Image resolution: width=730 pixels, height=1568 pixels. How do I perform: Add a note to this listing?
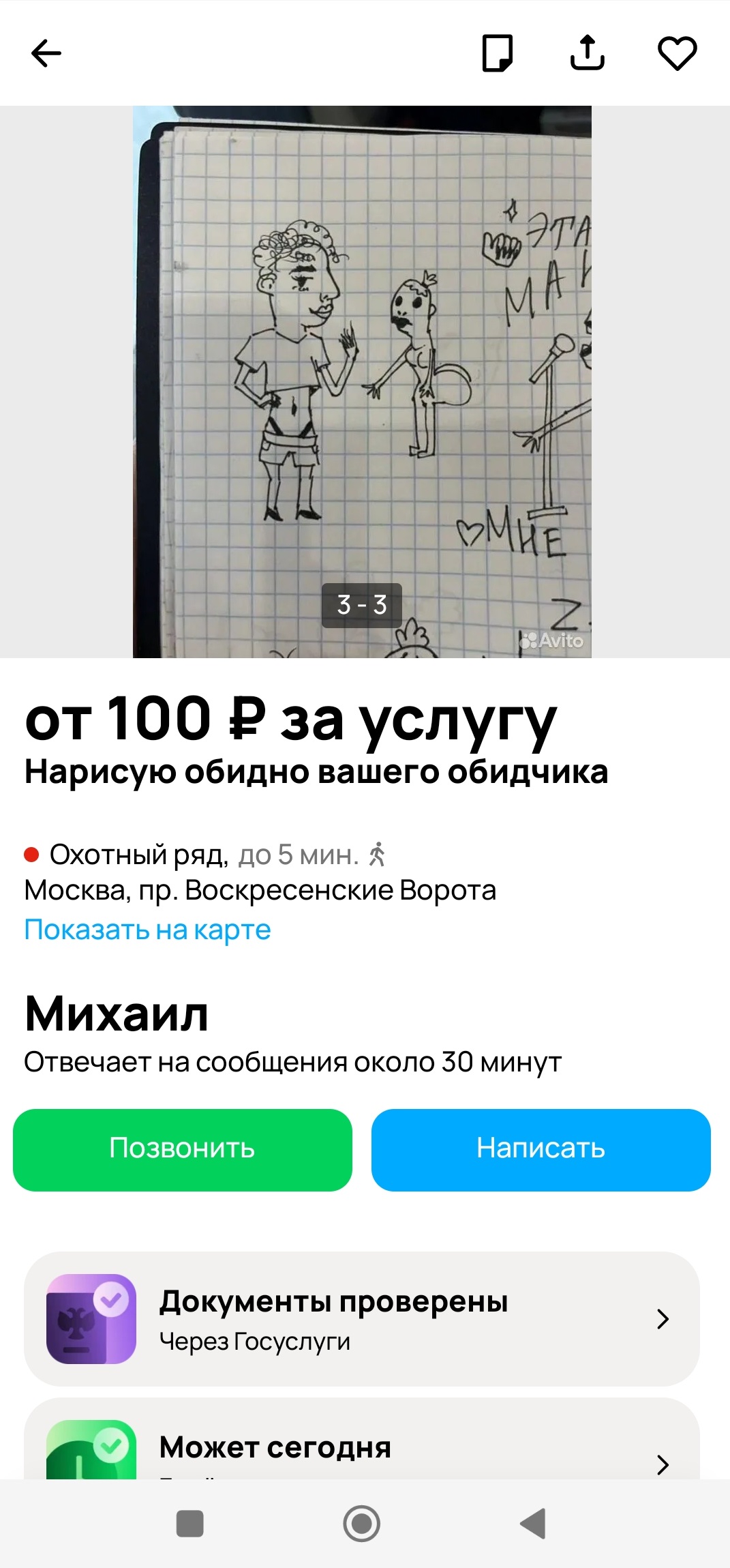pyautogui.click(x=497, y=53)
